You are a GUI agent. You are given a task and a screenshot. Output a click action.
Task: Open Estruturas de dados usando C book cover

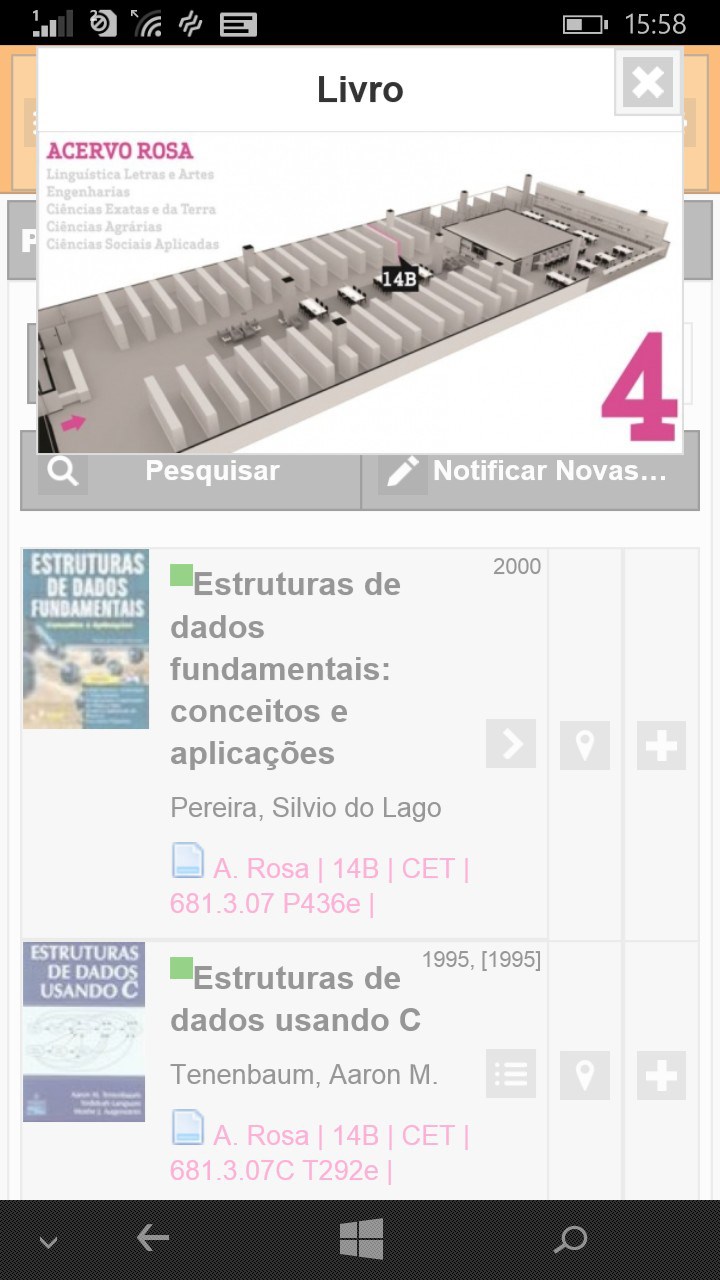84,1031
